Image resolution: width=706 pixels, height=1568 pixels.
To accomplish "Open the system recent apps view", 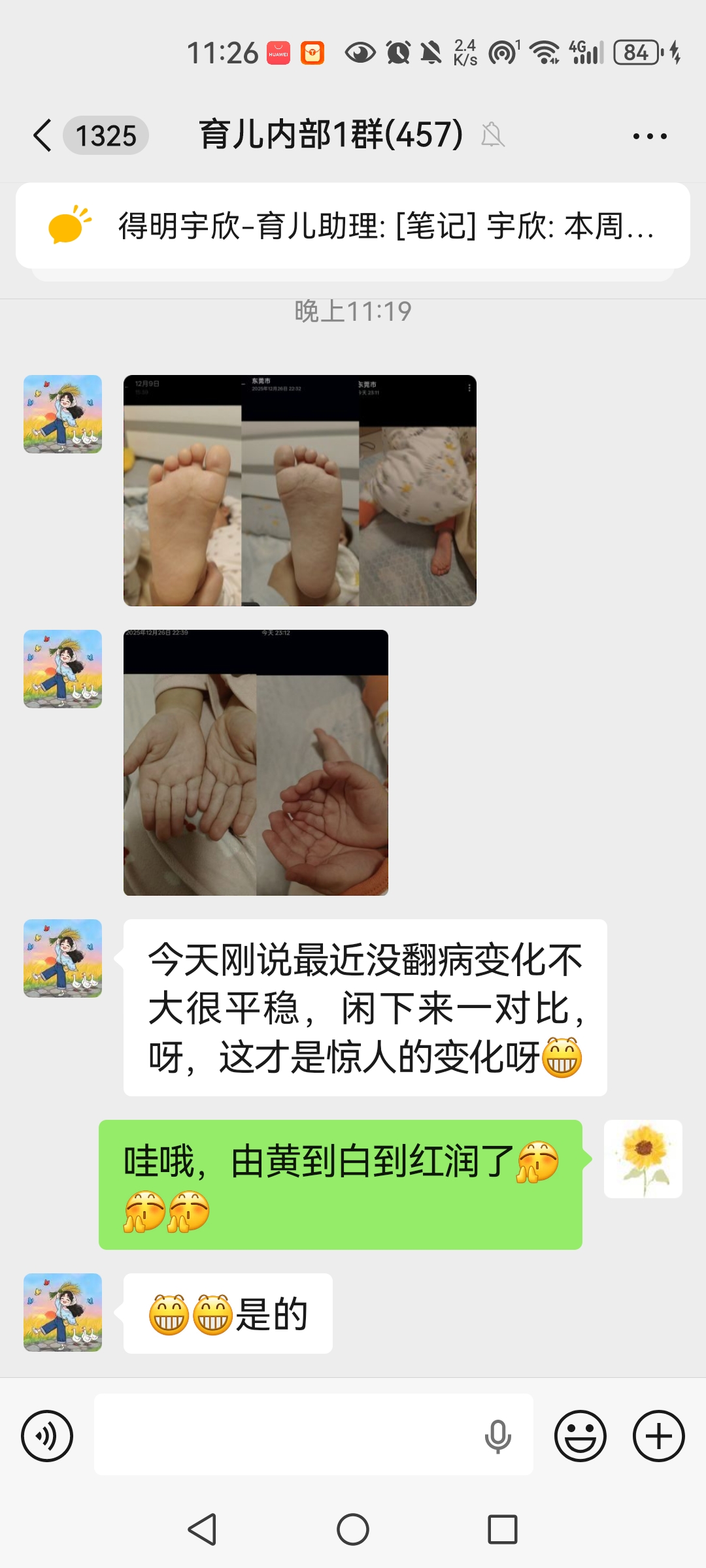I will pos(502,1529).
